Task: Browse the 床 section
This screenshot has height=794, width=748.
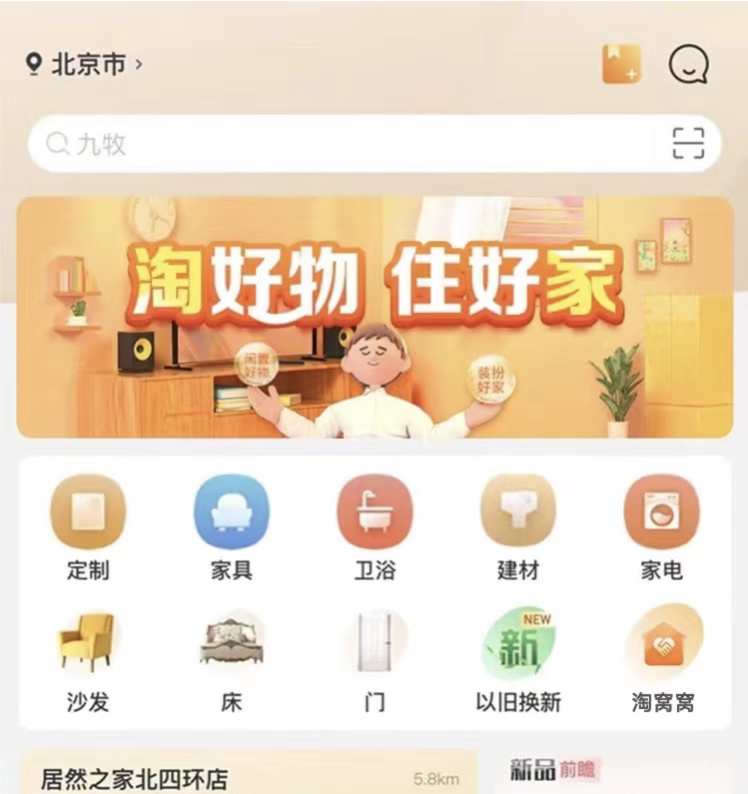Action: click(x=231, y=659)
